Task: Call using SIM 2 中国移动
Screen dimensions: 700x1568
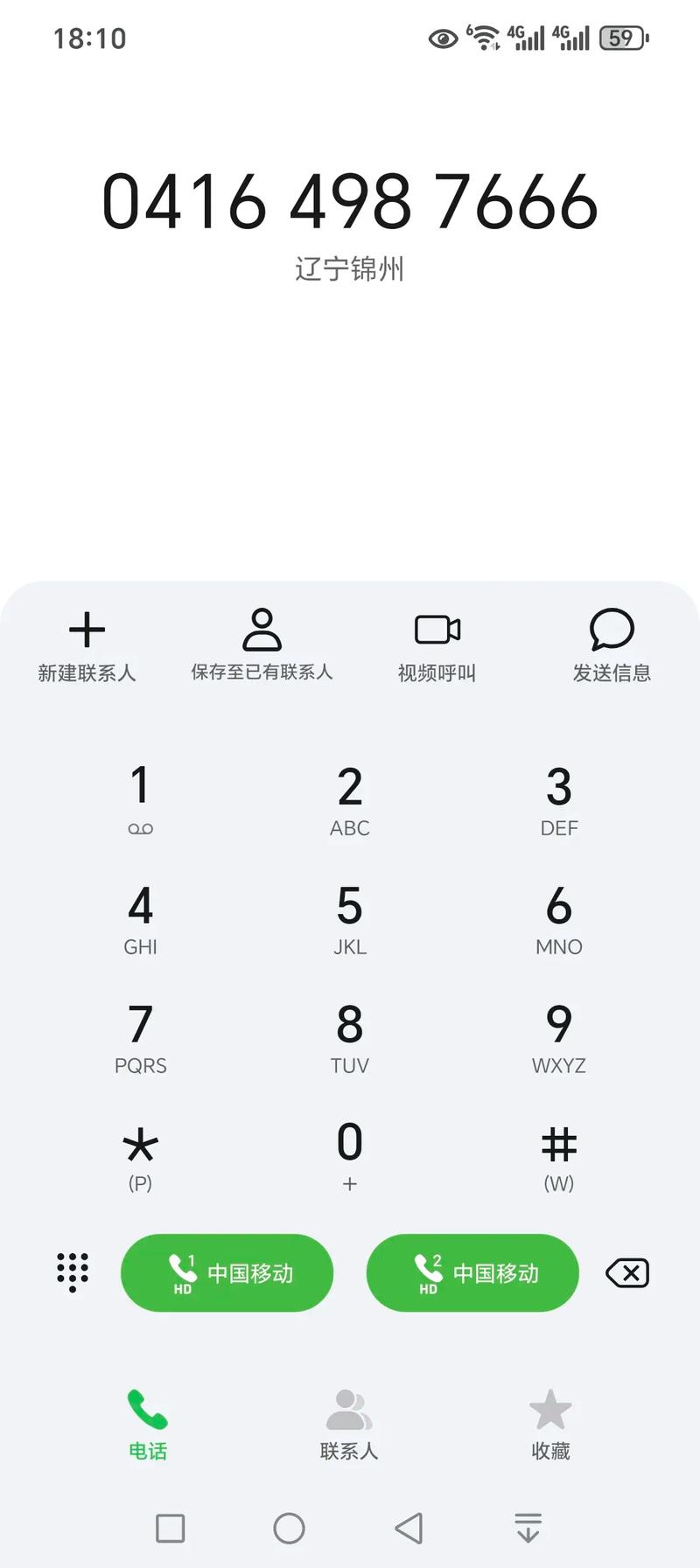Action: (472, 1273)
